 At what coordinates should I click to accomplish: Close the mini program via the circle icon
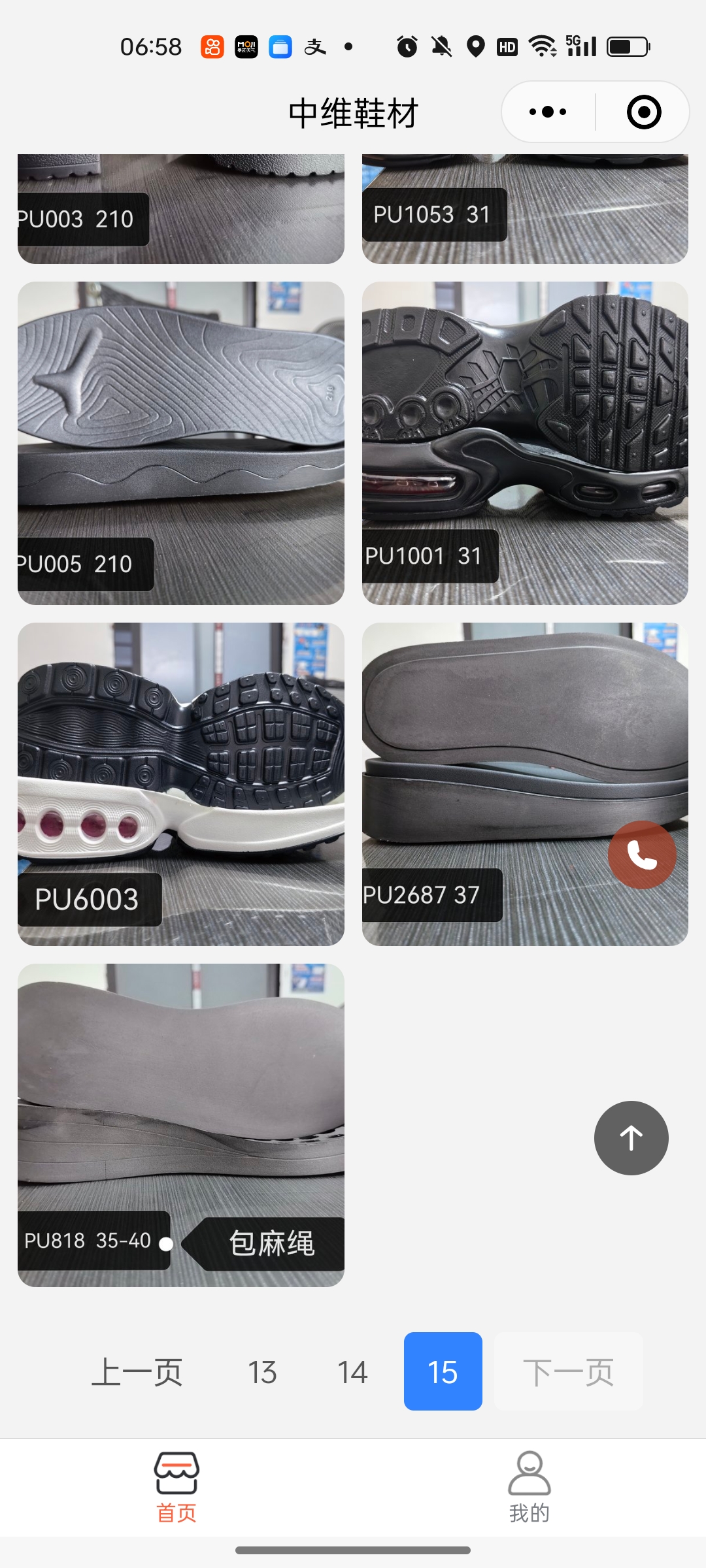pos(644,112)
